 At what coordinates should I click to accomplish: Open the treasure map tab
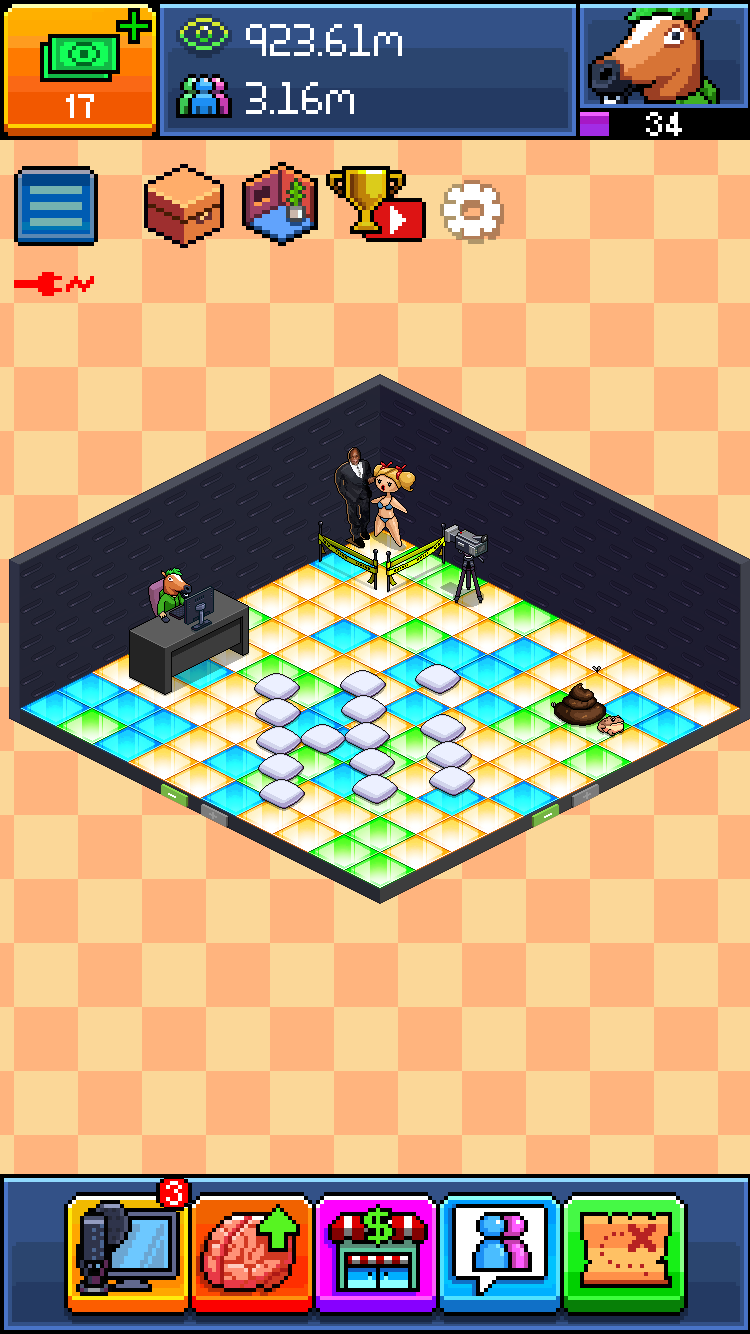tap(624, 1252)
